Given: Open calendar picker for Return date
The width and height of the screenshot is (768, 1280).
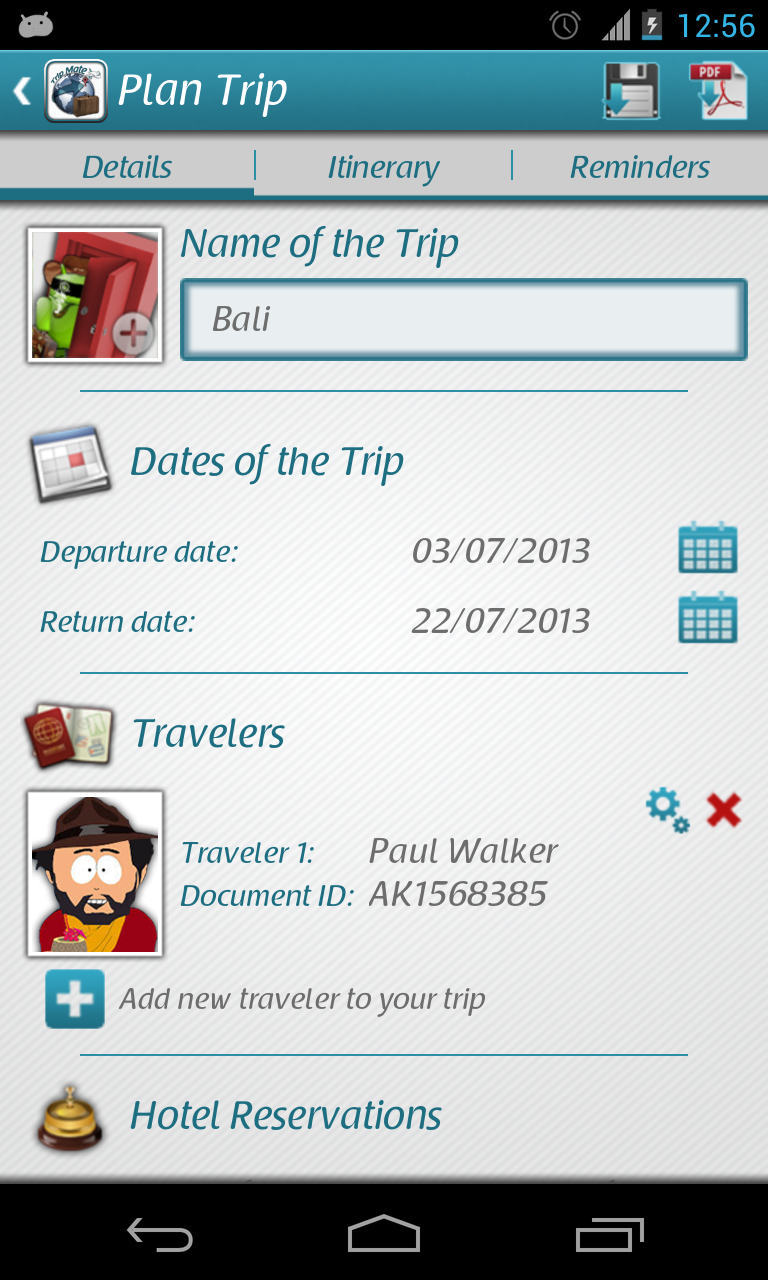Looking at the screenshot, I should [x=708, y=618].
